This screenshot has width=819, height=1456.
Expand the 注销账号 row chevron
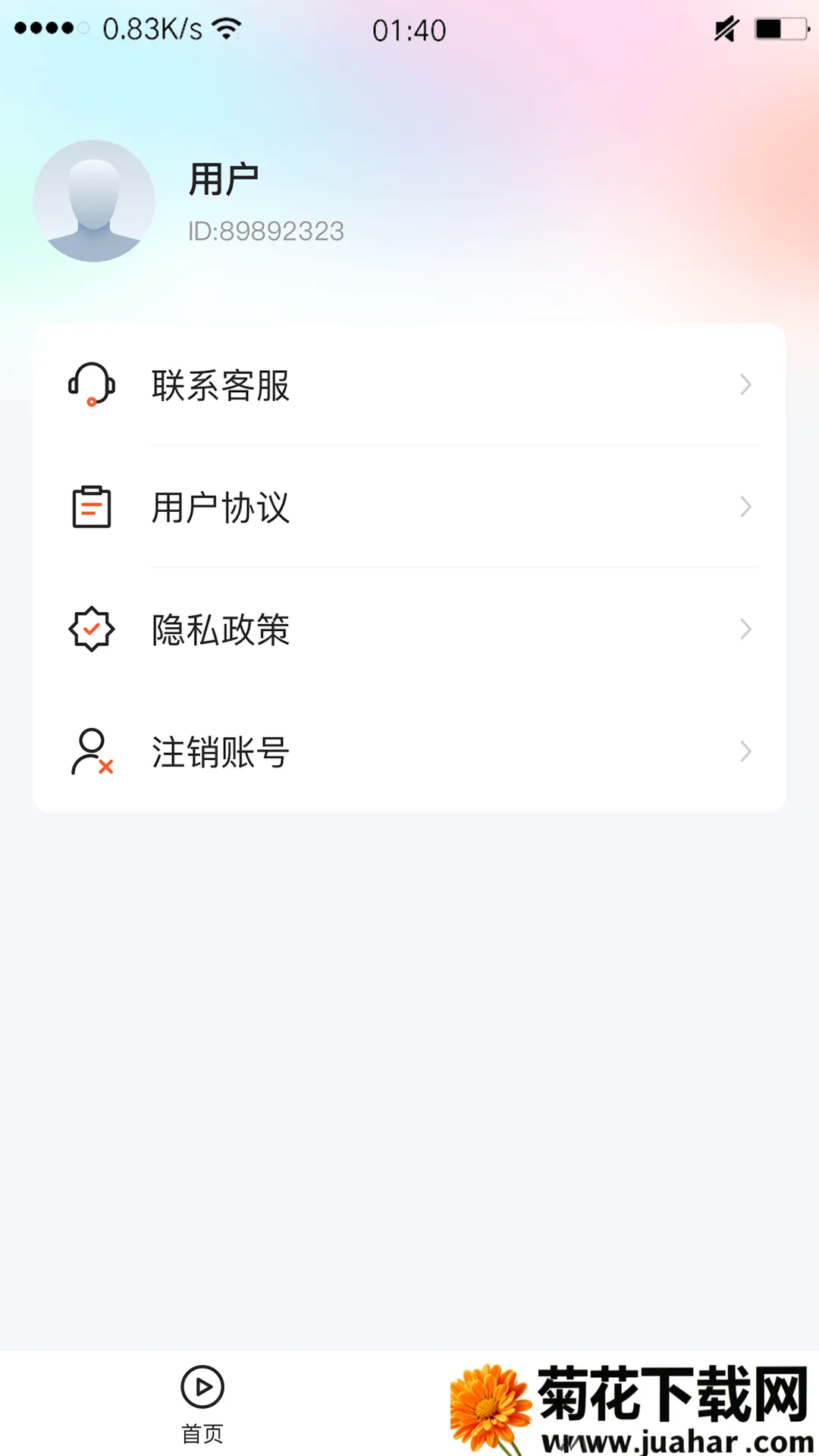(x=745, y=752)
